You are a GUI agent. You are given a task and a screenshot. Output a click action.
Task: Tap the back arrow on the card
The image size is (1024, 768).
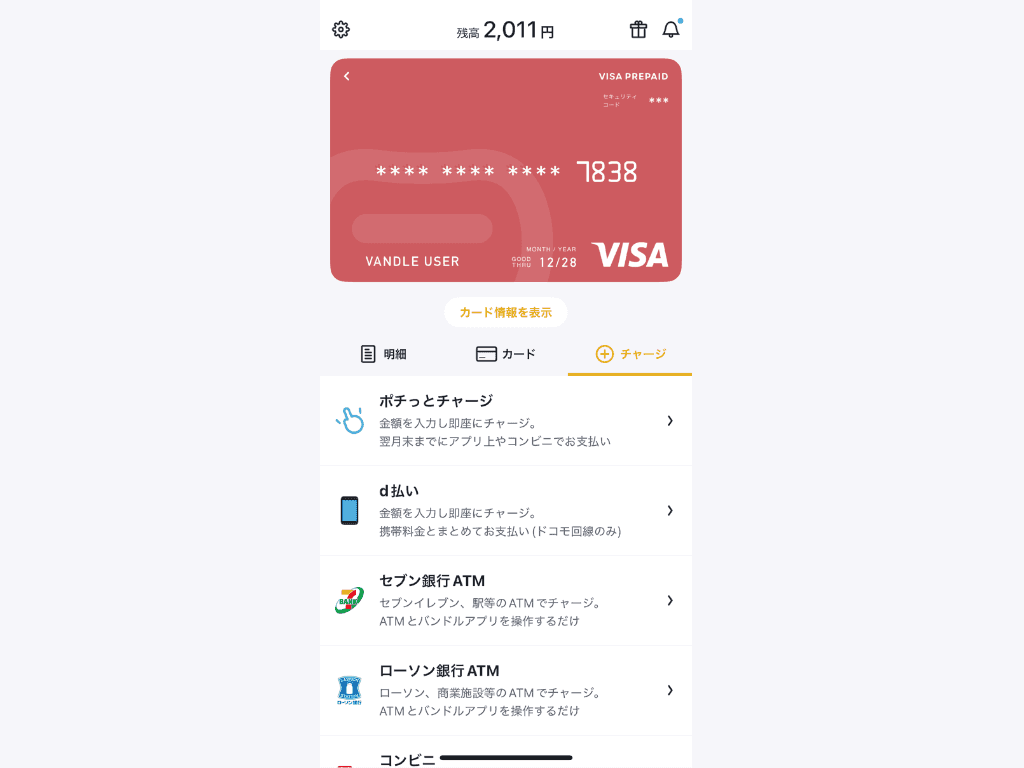click(347, 76)
